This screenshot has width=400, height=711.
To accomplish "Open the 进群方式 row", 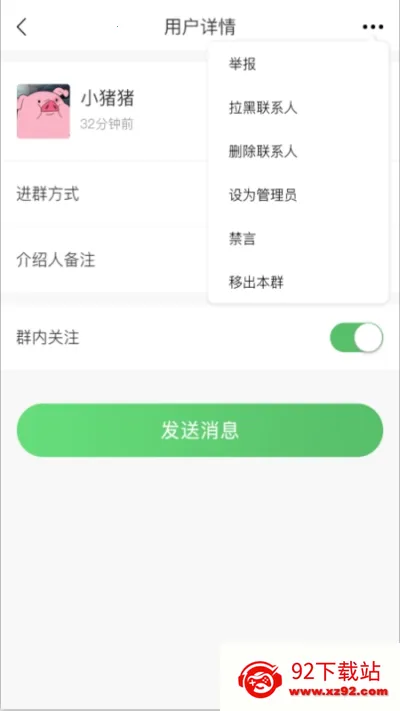I will coord(104,194).
